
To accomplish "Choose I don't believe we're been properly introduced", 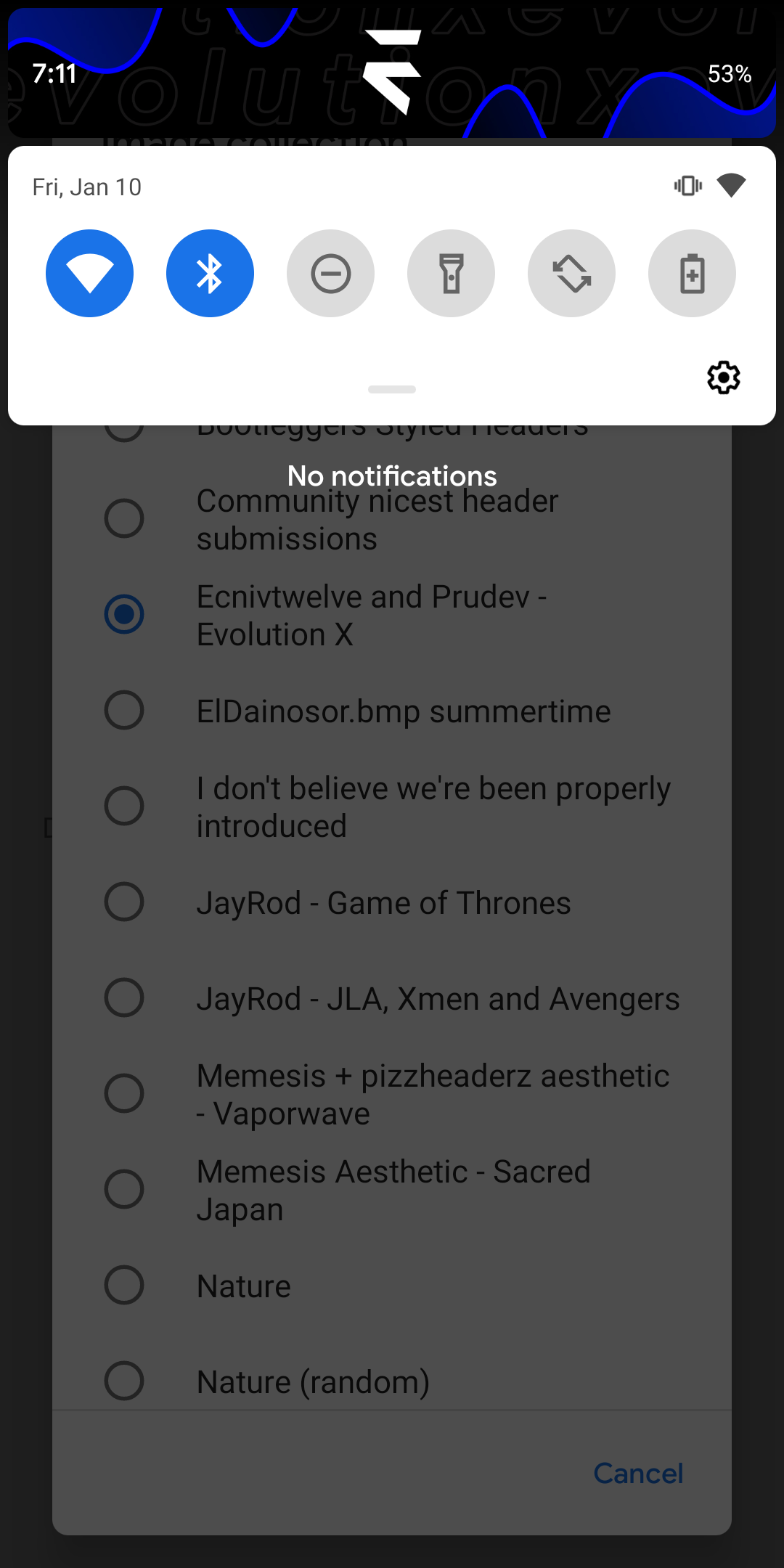I will tap(392, 806).
